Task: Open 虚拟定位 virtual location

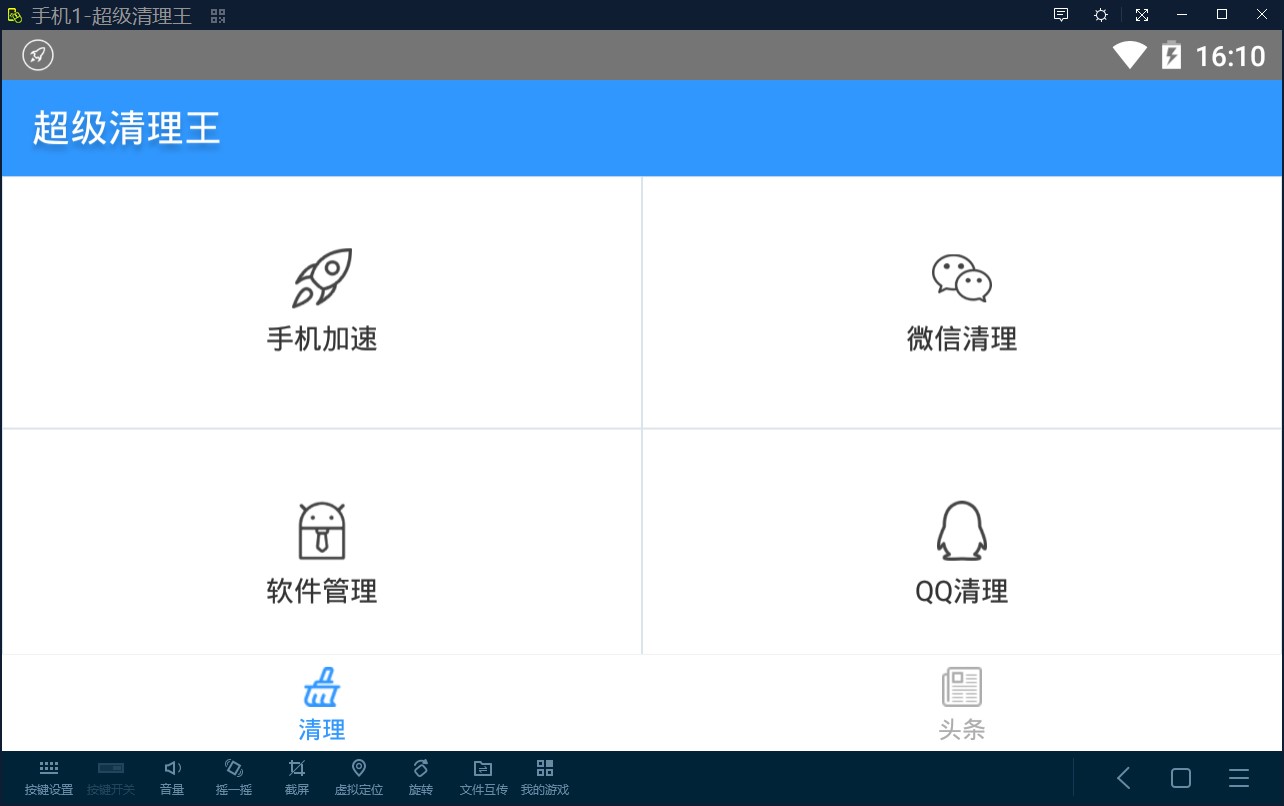Action: 358,776
